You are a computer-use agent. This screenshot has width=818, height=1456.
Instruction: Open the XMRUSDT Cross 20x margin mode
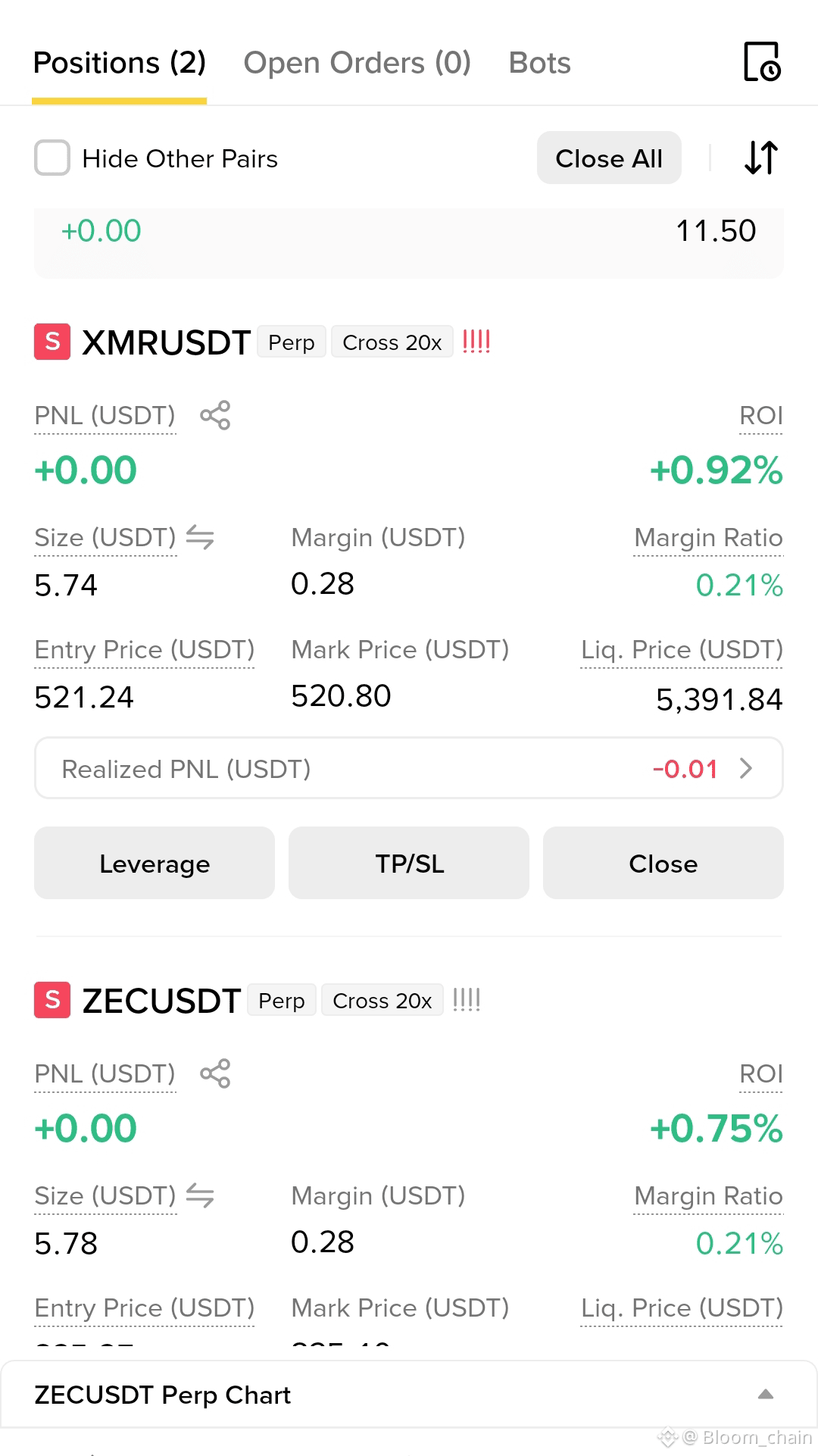click(x=392, y=342)
